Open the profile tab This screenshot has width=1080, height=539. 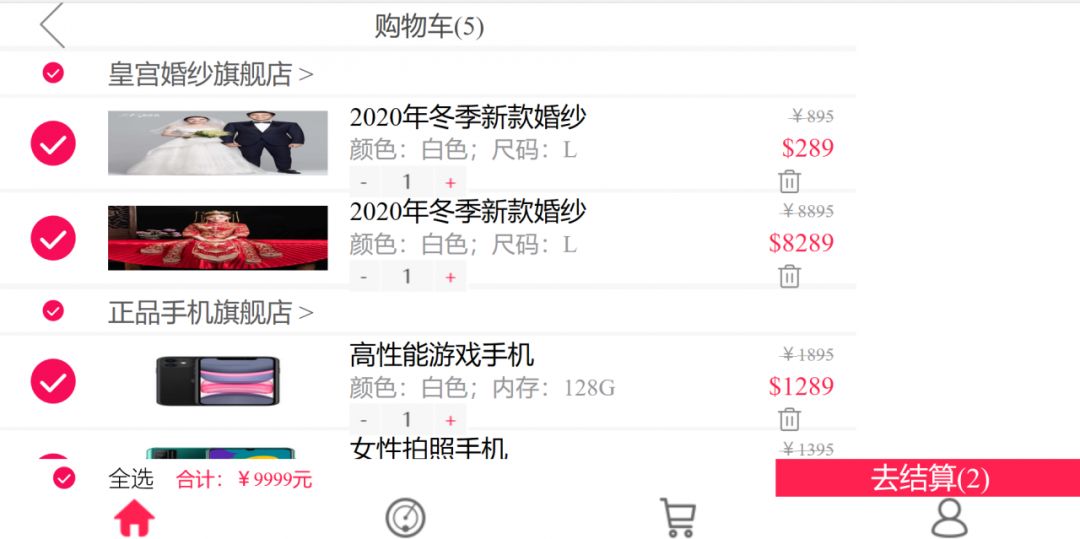[x=949, y=517]
